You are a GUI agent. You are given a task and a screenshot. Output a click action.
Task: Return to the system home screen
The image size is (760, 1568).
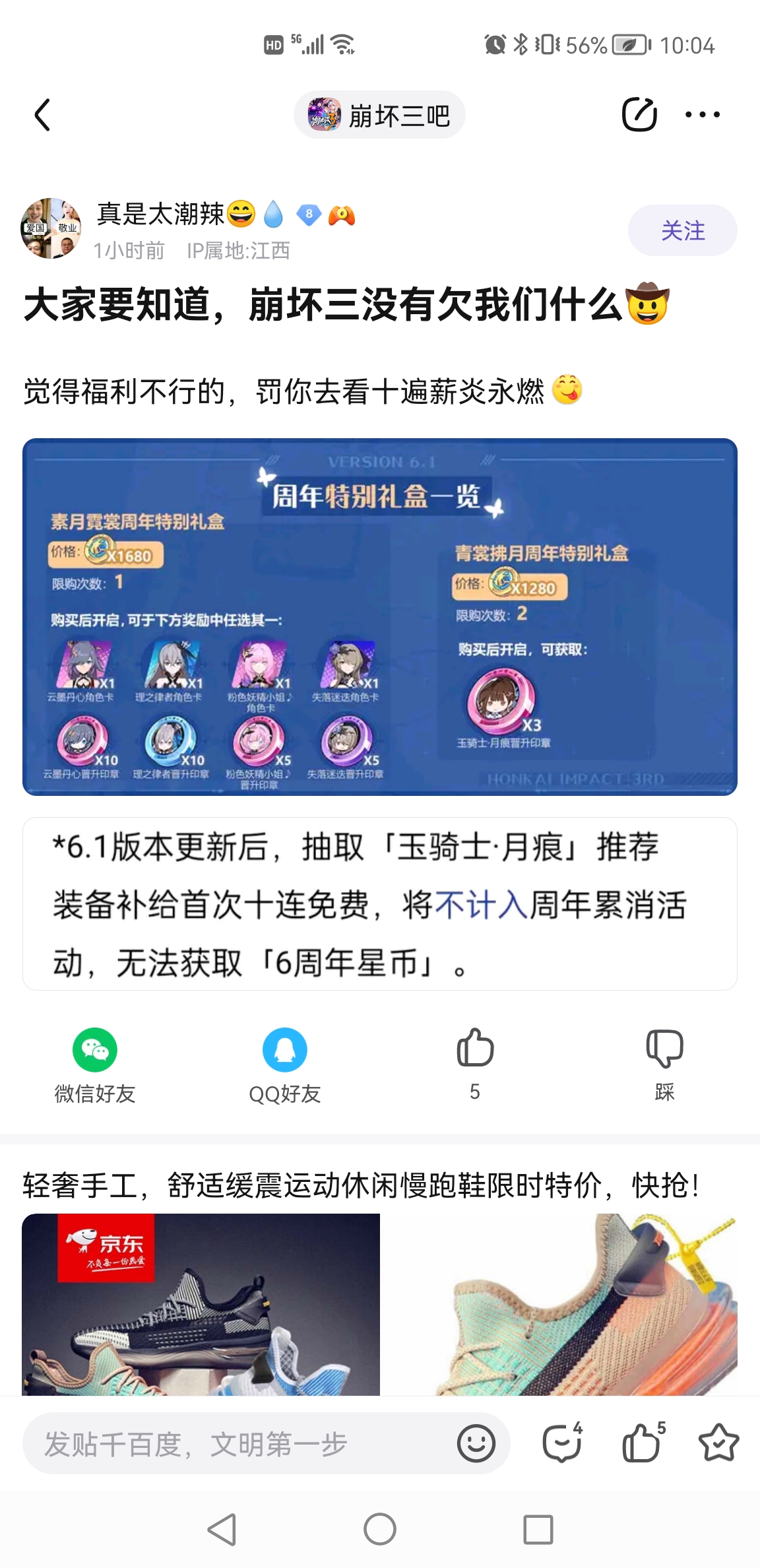(x=380, y=1529)
